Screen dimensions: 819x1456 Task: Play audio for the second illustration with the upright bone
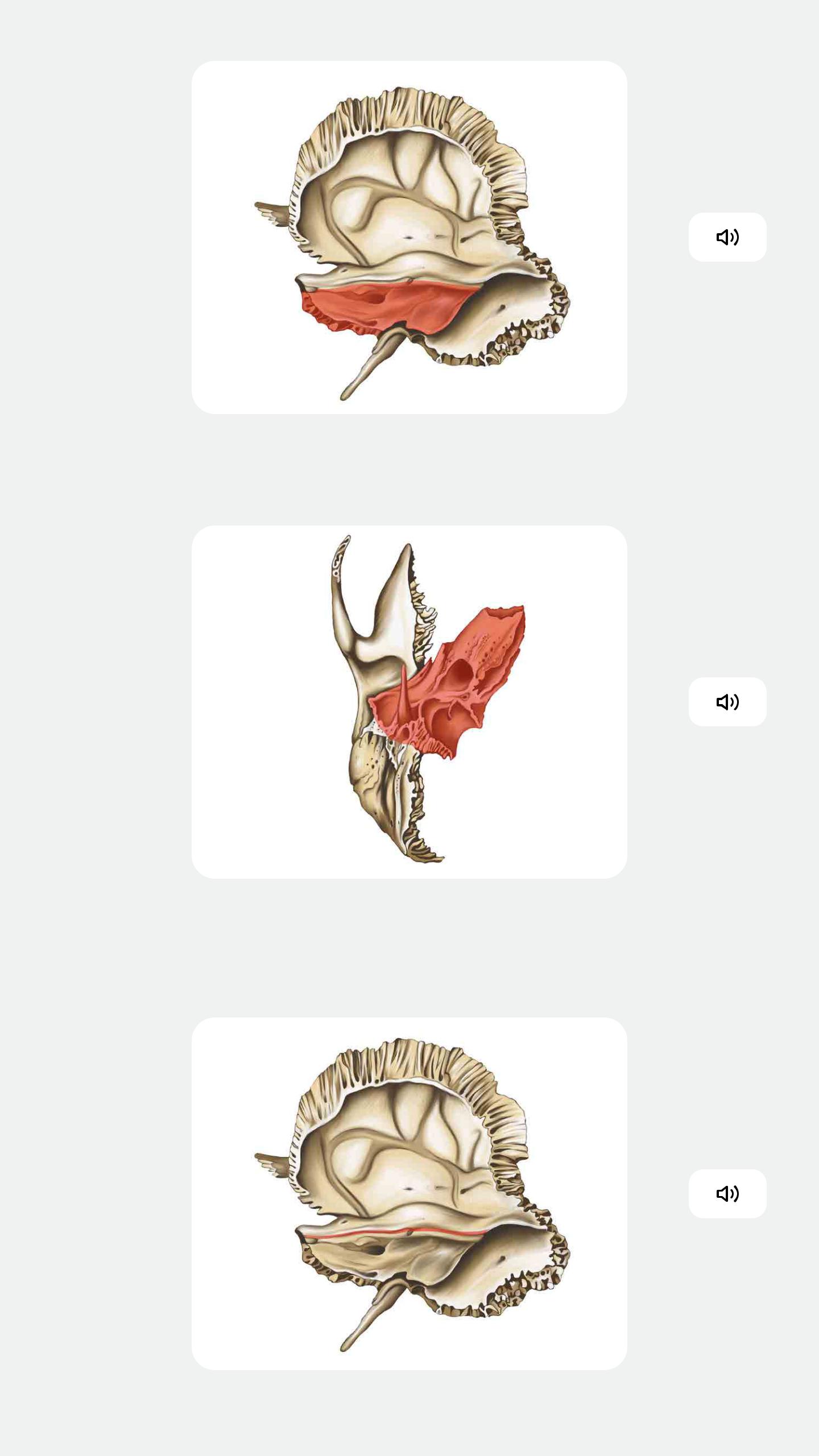(727, 702)
